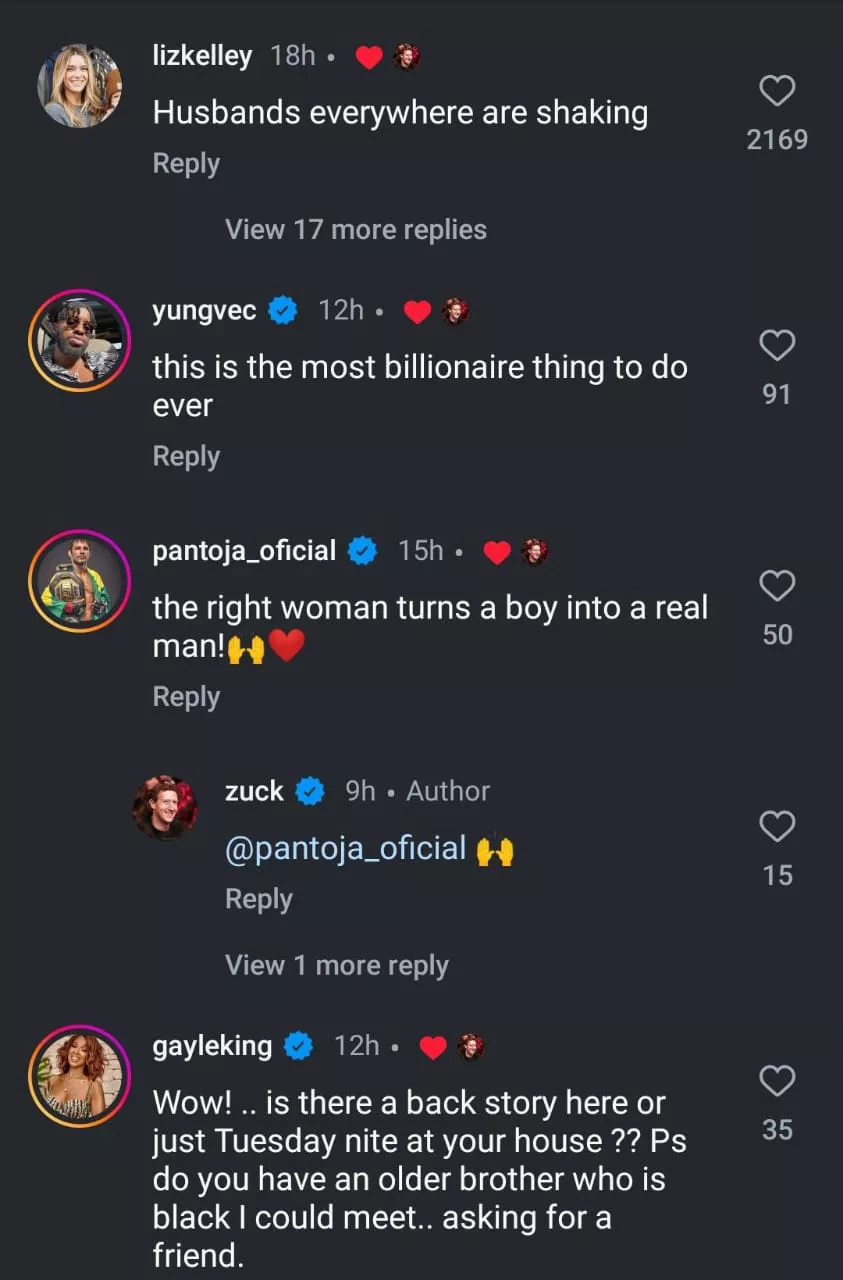Open the yungvec username
Image resolution: width=843 pixels, height=1280 pixels.
(205, 311)
